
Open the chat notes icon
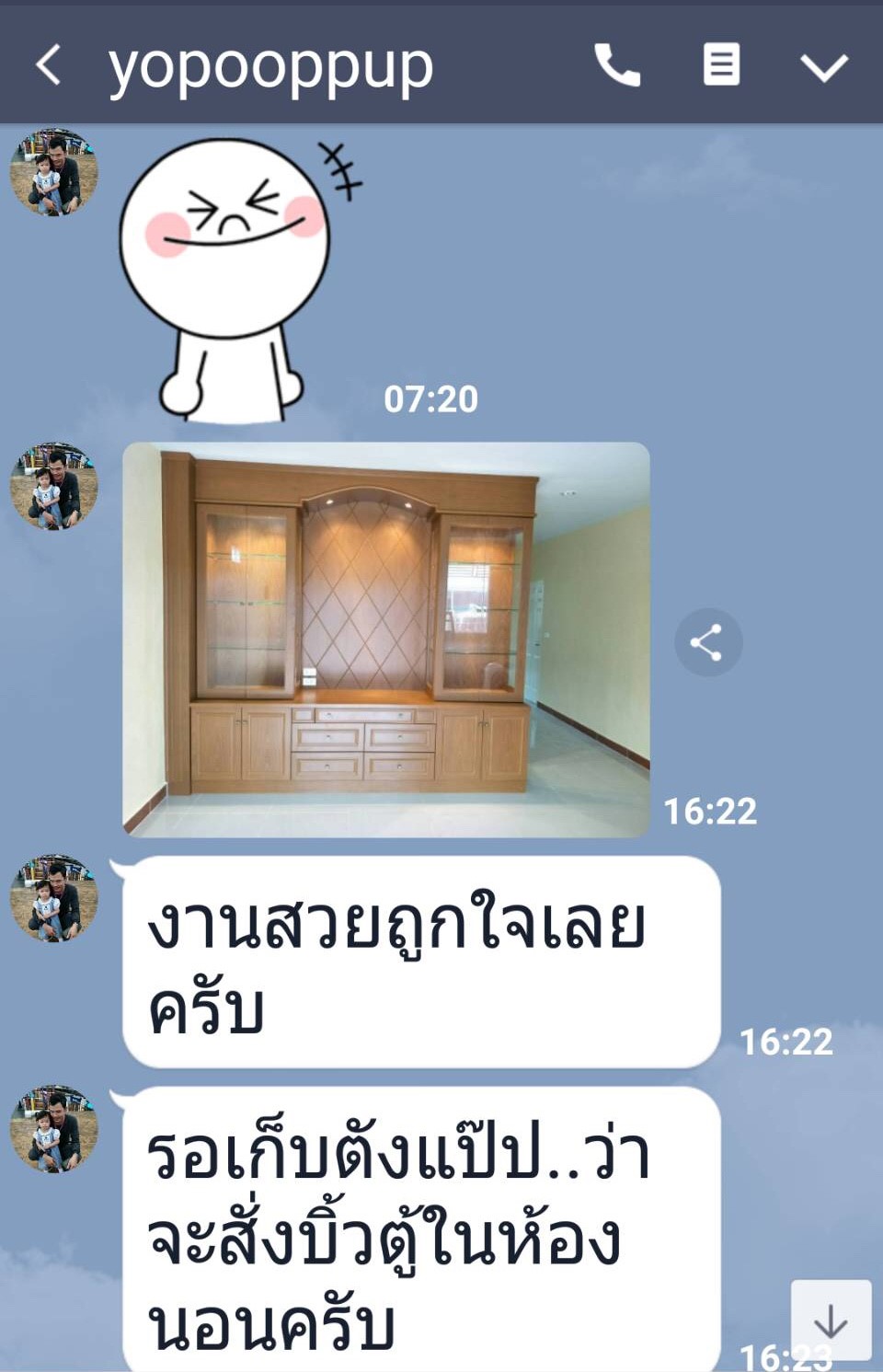coord(721,65)
